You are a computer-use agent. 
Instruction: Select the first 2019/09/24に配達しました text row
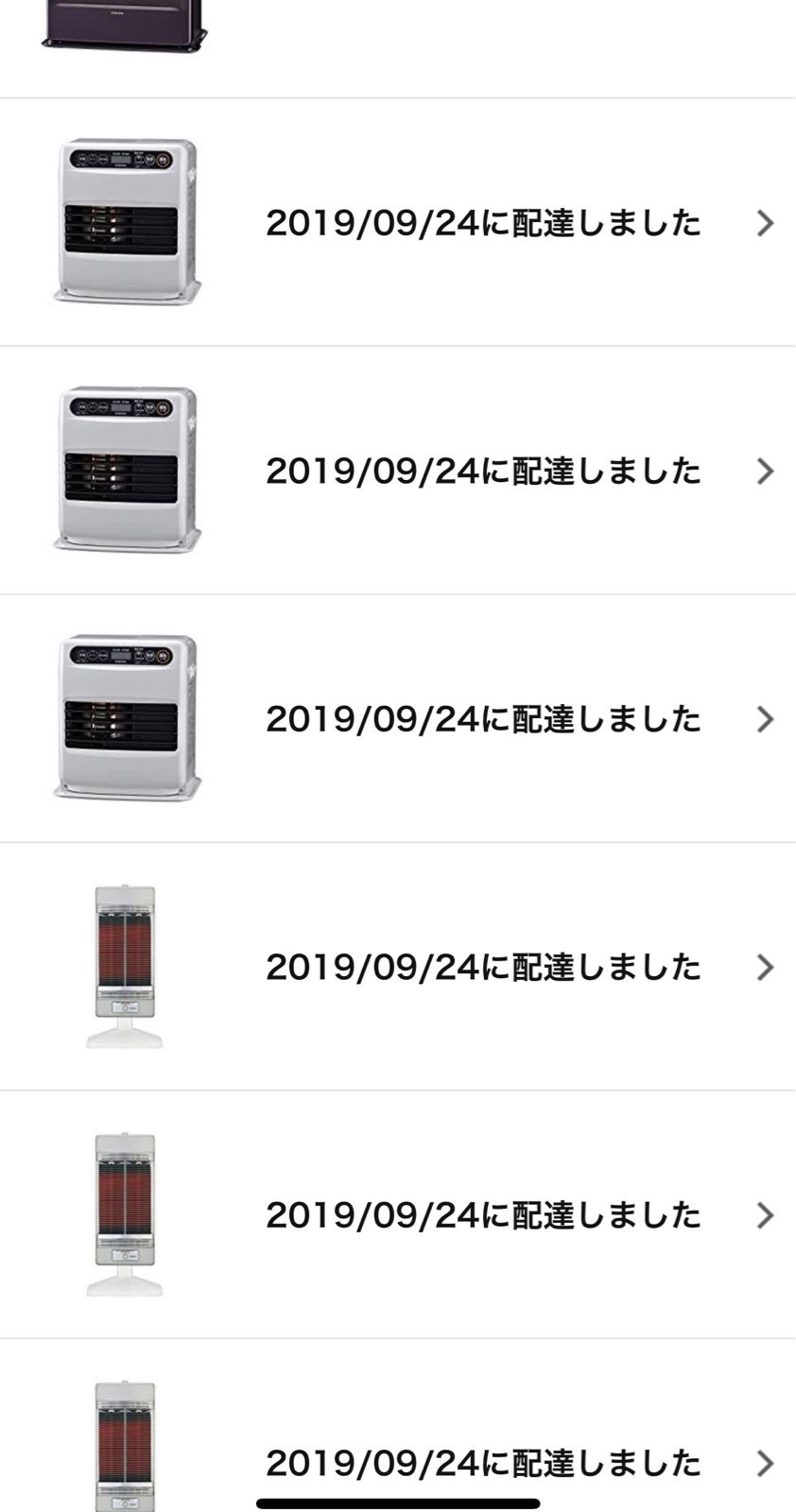point(484,223)
